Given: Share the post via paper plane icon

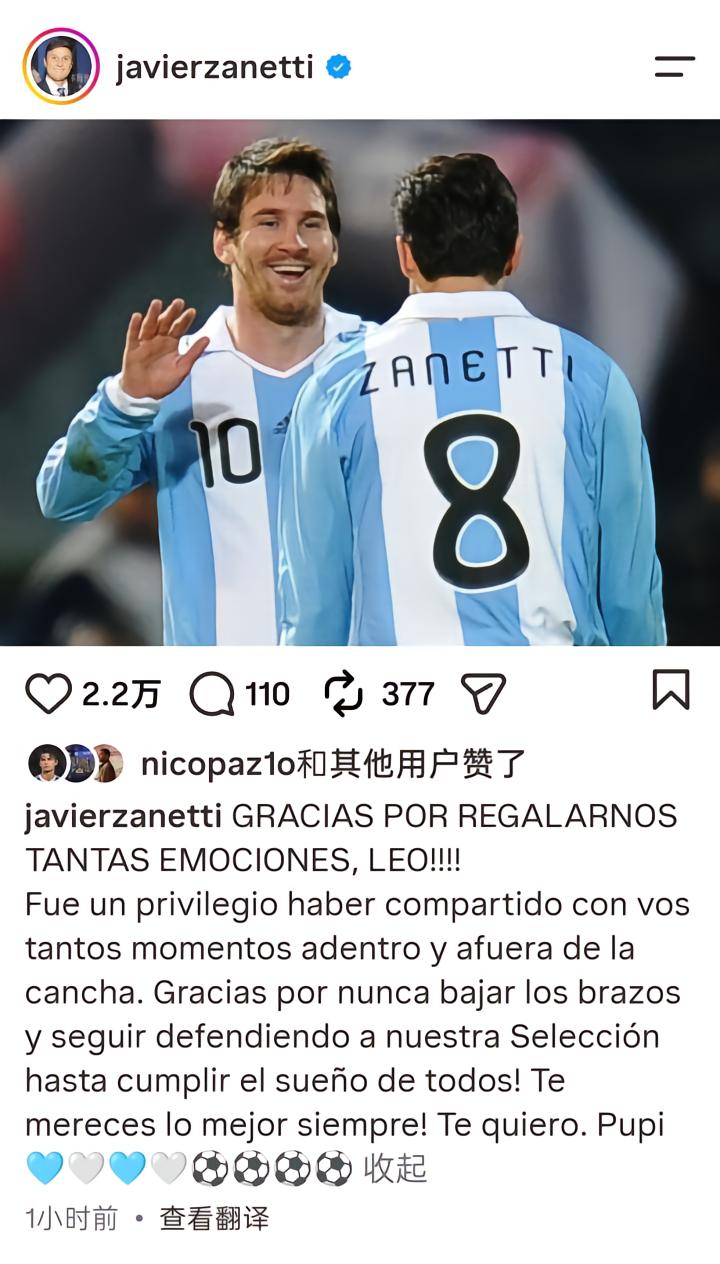Looking at the screenshot, I should tap(483, 694).
